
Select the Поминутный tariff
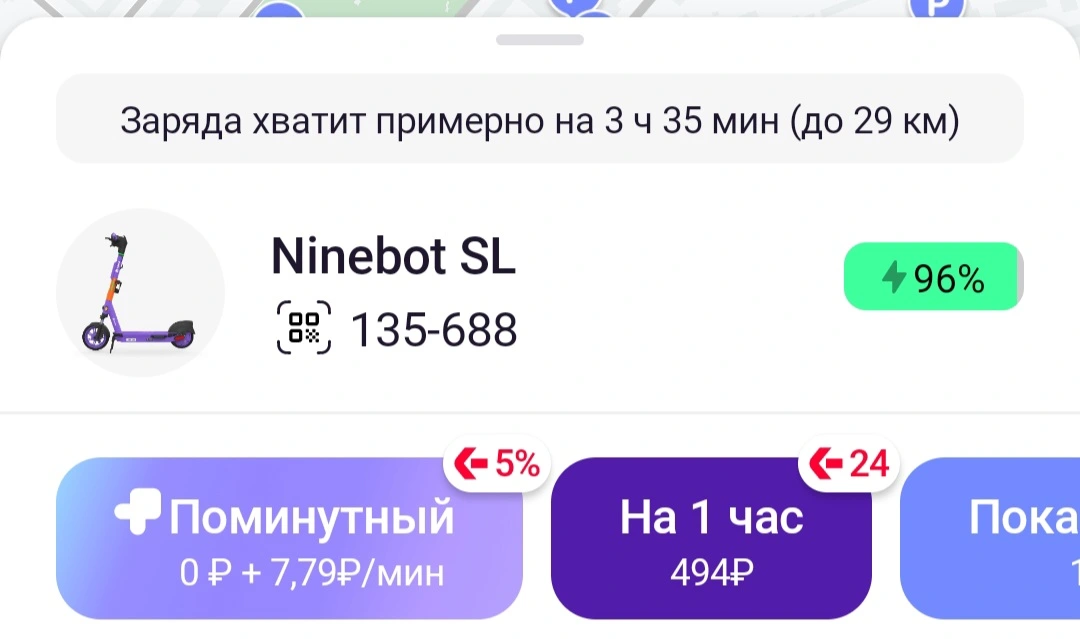coord(289,538)
